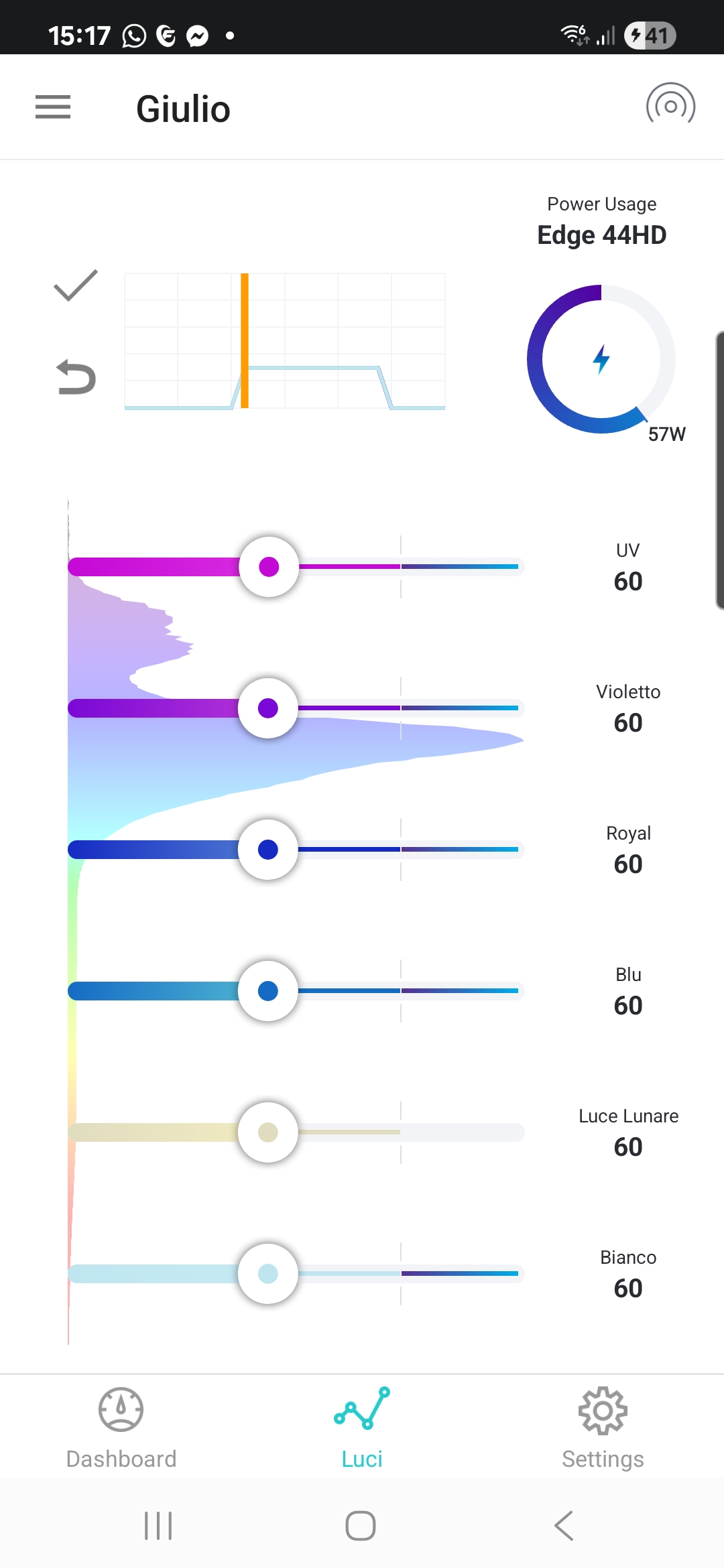
Task: Open the device connection signal icon
Action: point(670,106)
